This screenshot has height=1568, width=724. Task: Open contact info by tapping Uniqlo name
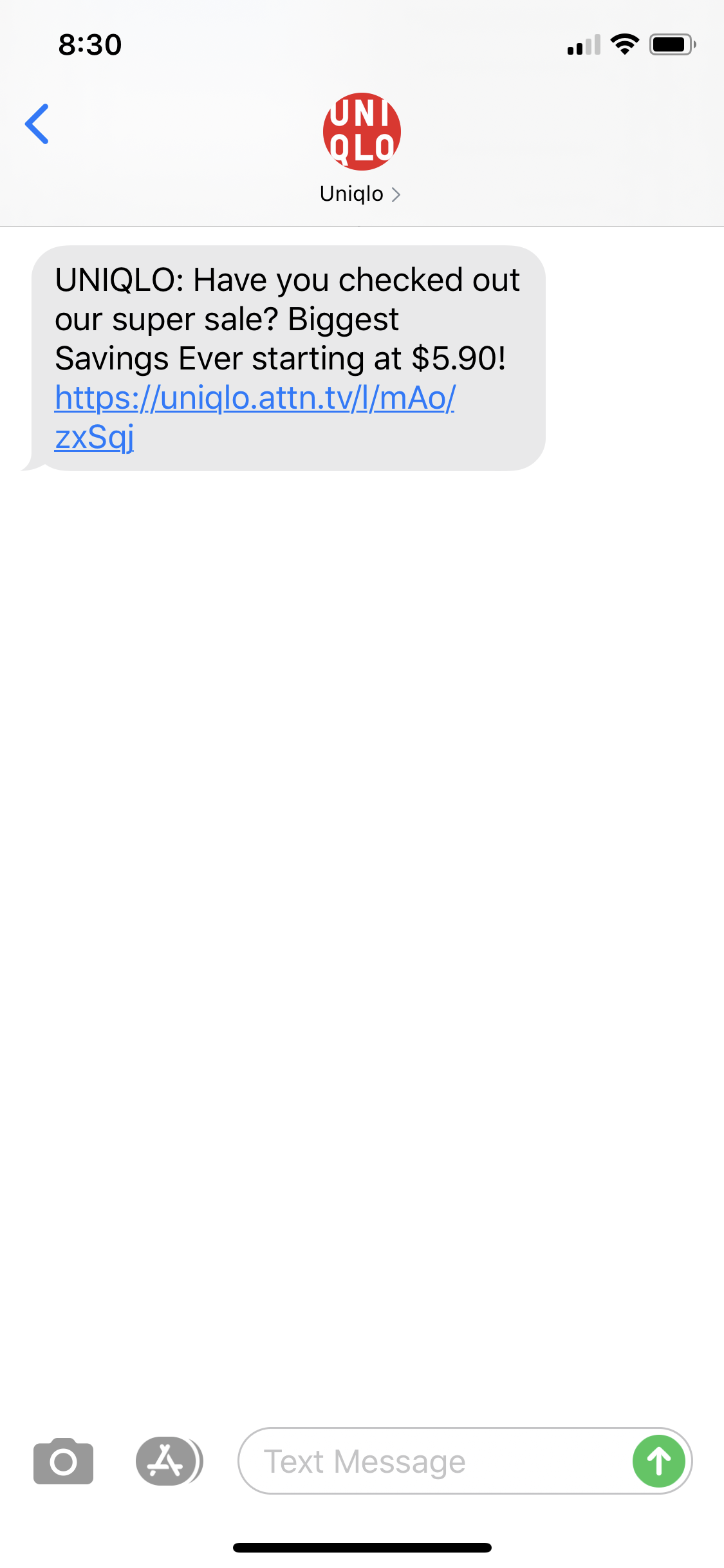[x=351, y=194]
